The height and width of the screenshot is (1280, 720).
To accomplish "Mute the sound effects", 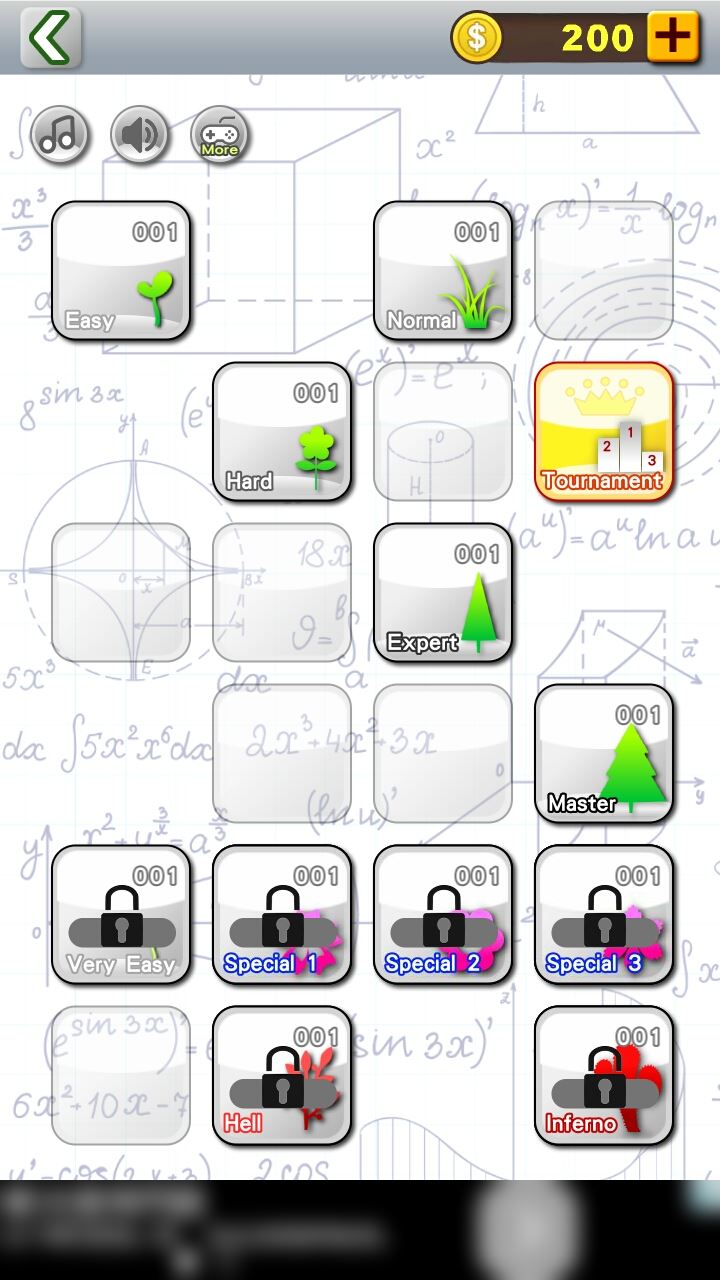I will point(139,134).
